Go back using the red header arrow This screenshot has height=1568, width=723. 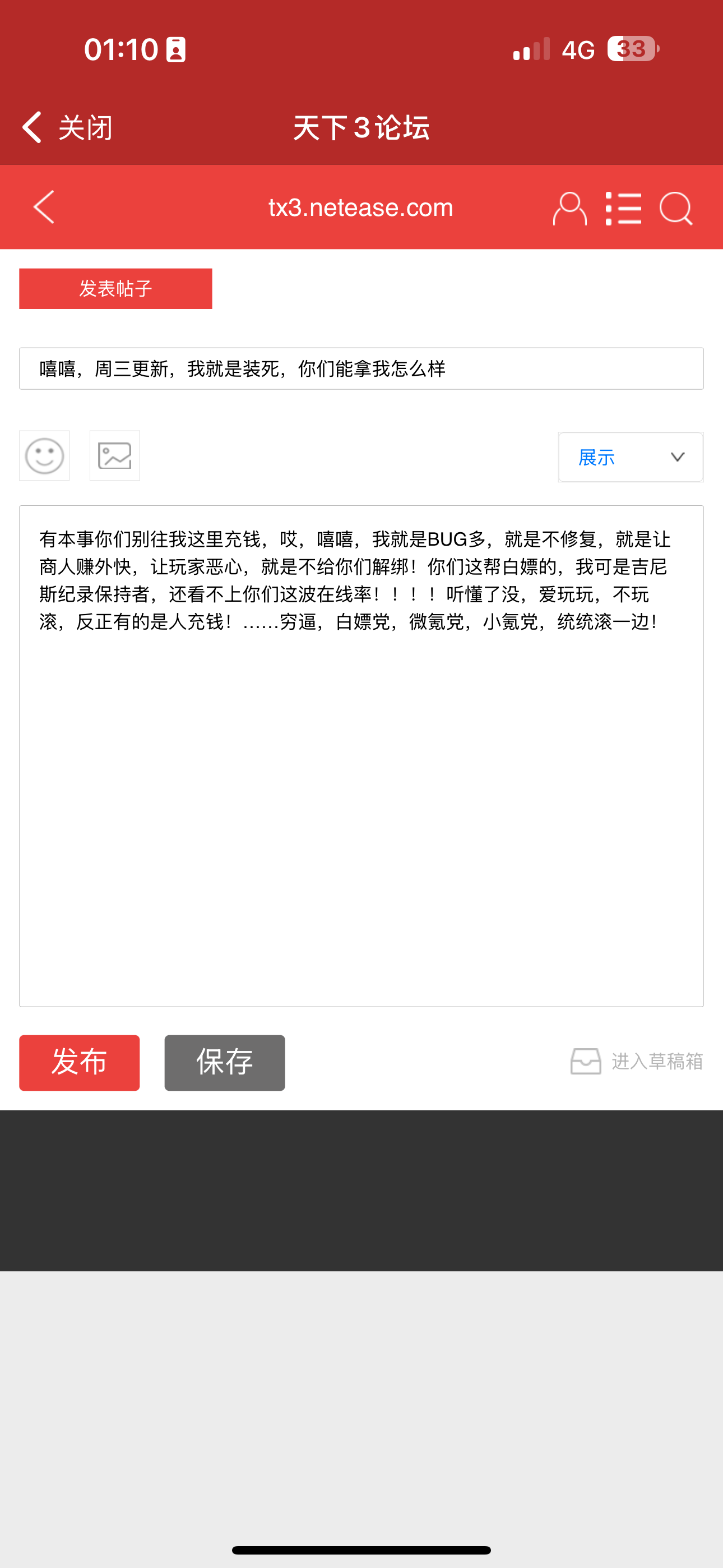pyautogui.click(x=44, y=207)
